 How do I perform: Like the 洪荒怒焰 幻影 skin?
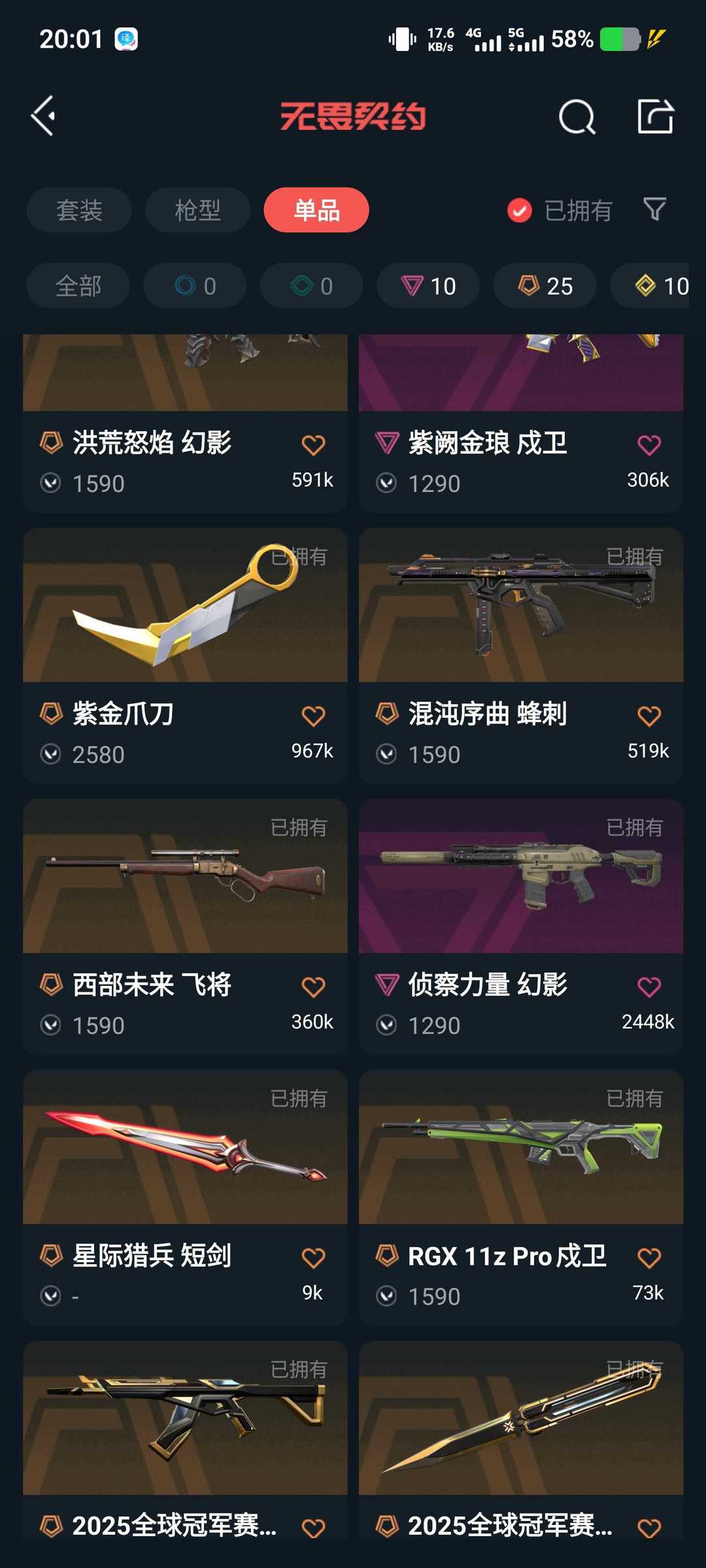click(x=313, y=445)
